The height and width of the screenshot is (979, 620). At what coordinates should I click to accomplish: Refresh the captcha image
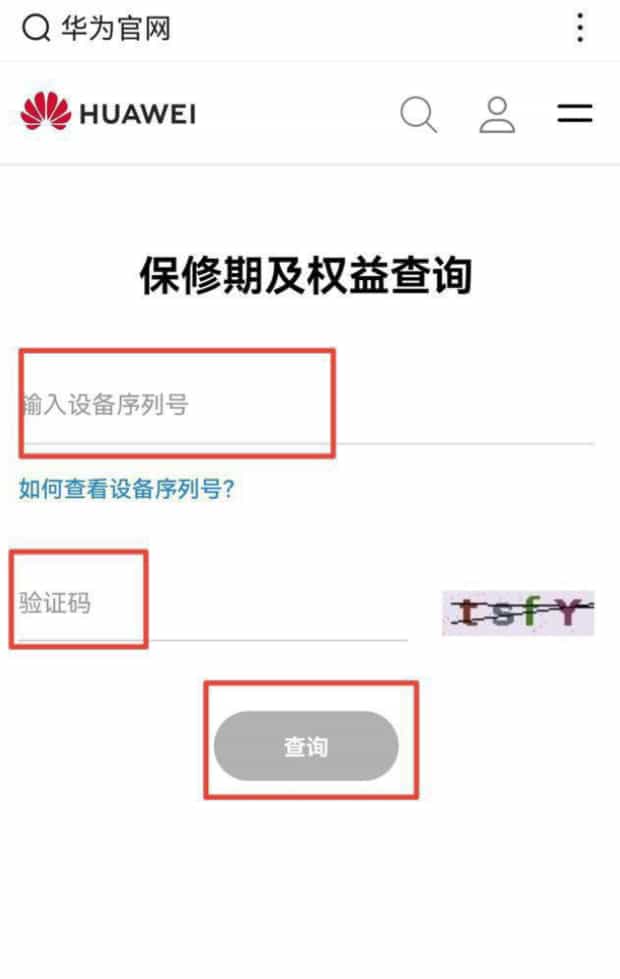pos(518,613)
